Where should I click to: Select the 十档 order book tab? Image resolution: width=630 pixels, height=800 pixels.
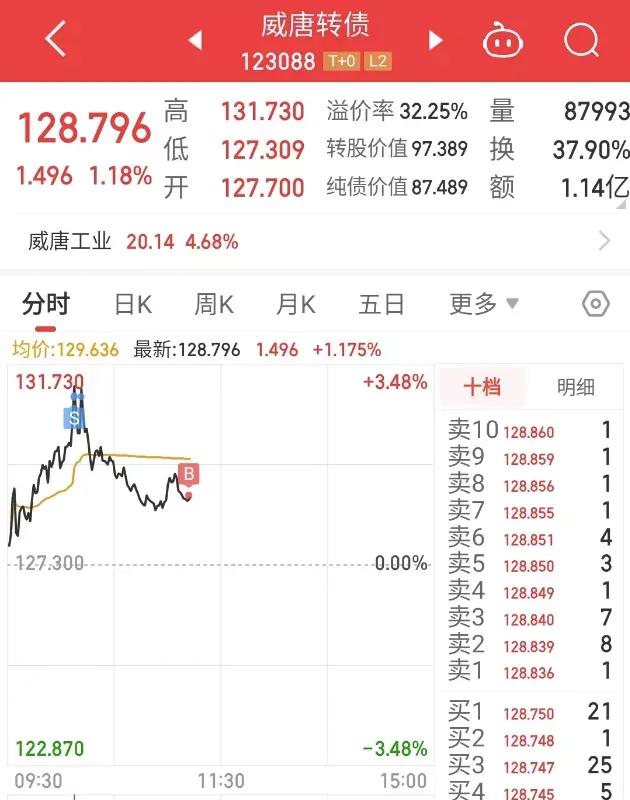coord(482,387)
